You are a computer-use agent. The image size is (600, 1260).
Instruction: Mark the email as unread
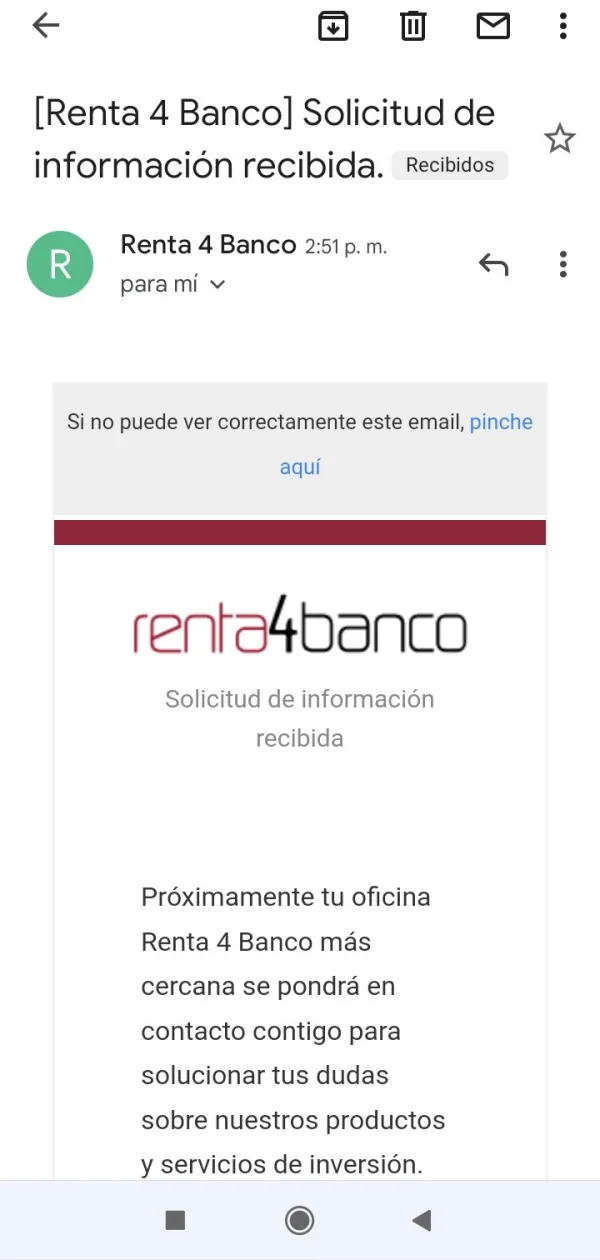click(493, 26)
